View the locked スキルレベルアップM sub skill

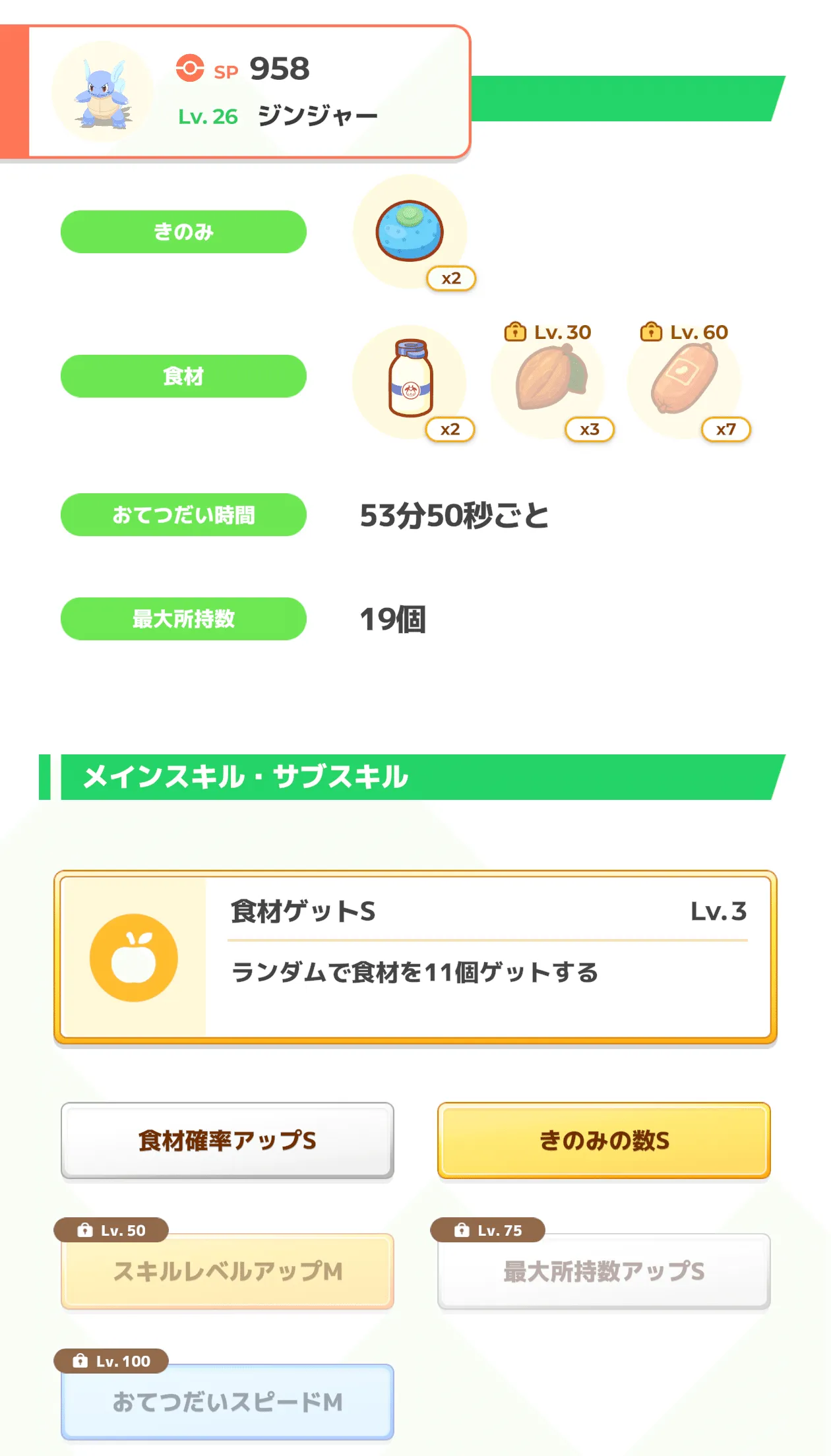(228, 1271)
